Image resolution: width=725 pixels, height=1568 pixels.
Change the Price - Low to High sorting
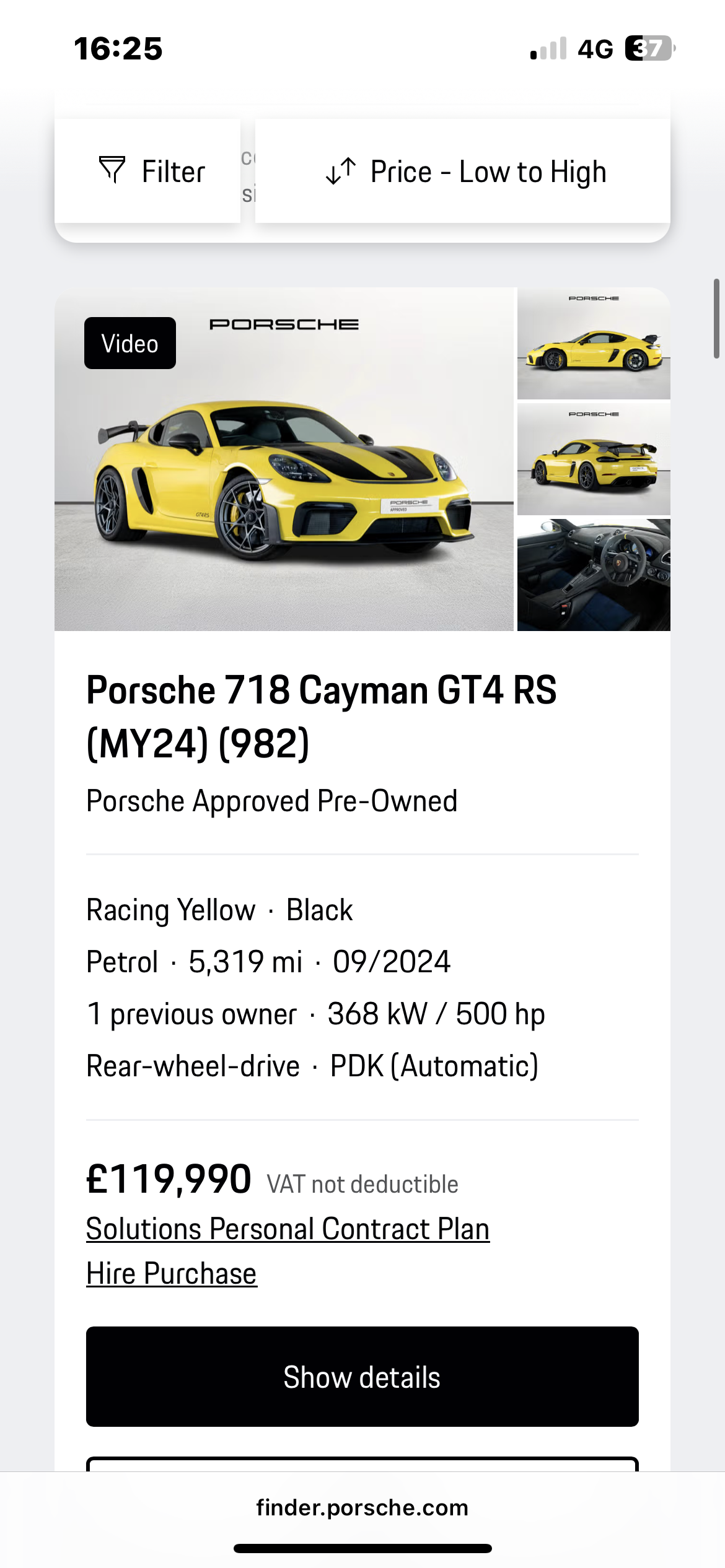464,172
